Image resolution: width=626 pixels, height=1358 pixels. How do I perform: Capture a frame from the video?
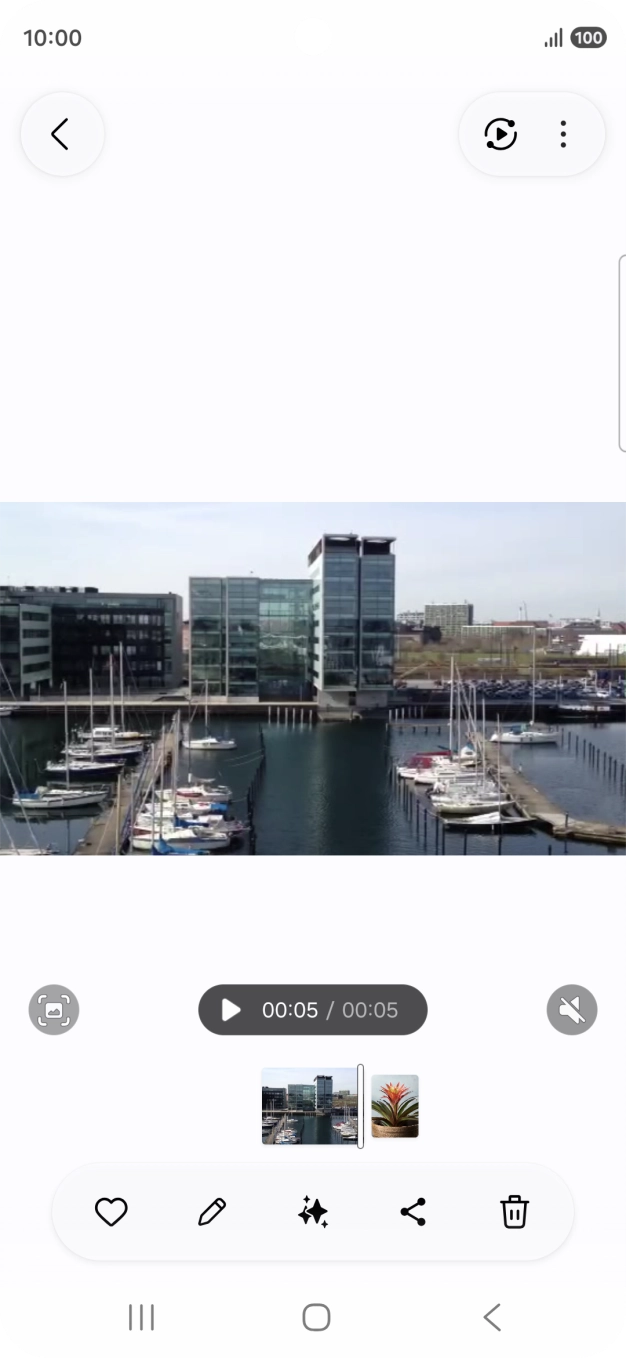54,1010
